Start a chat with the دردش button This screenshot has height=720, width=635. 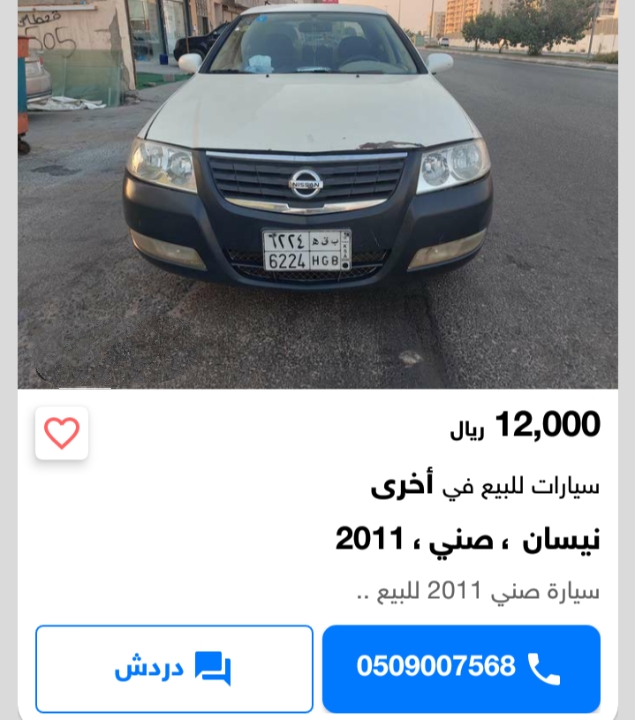tap(174, 668)
